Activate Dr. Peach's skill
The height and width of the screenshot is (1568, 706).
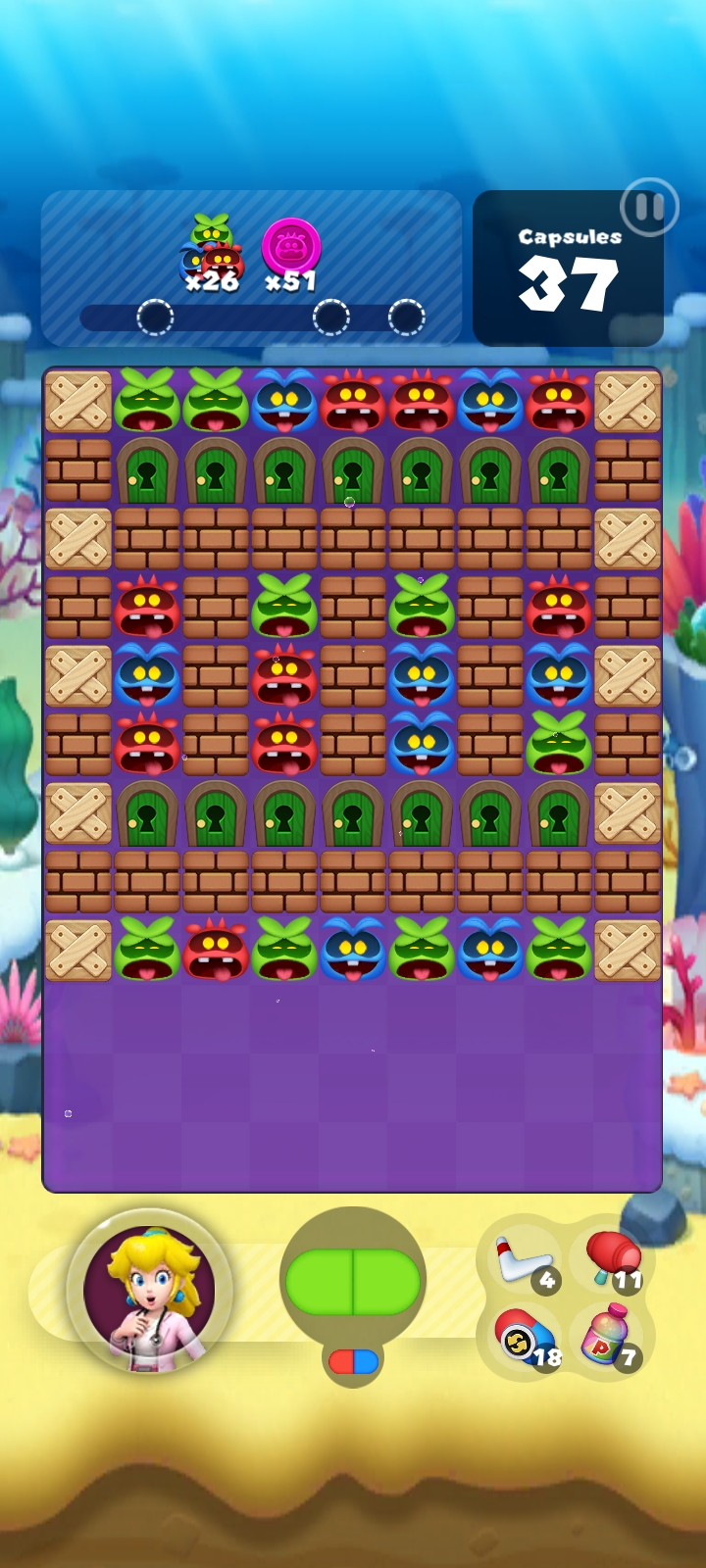click(x=149, y=1294)
